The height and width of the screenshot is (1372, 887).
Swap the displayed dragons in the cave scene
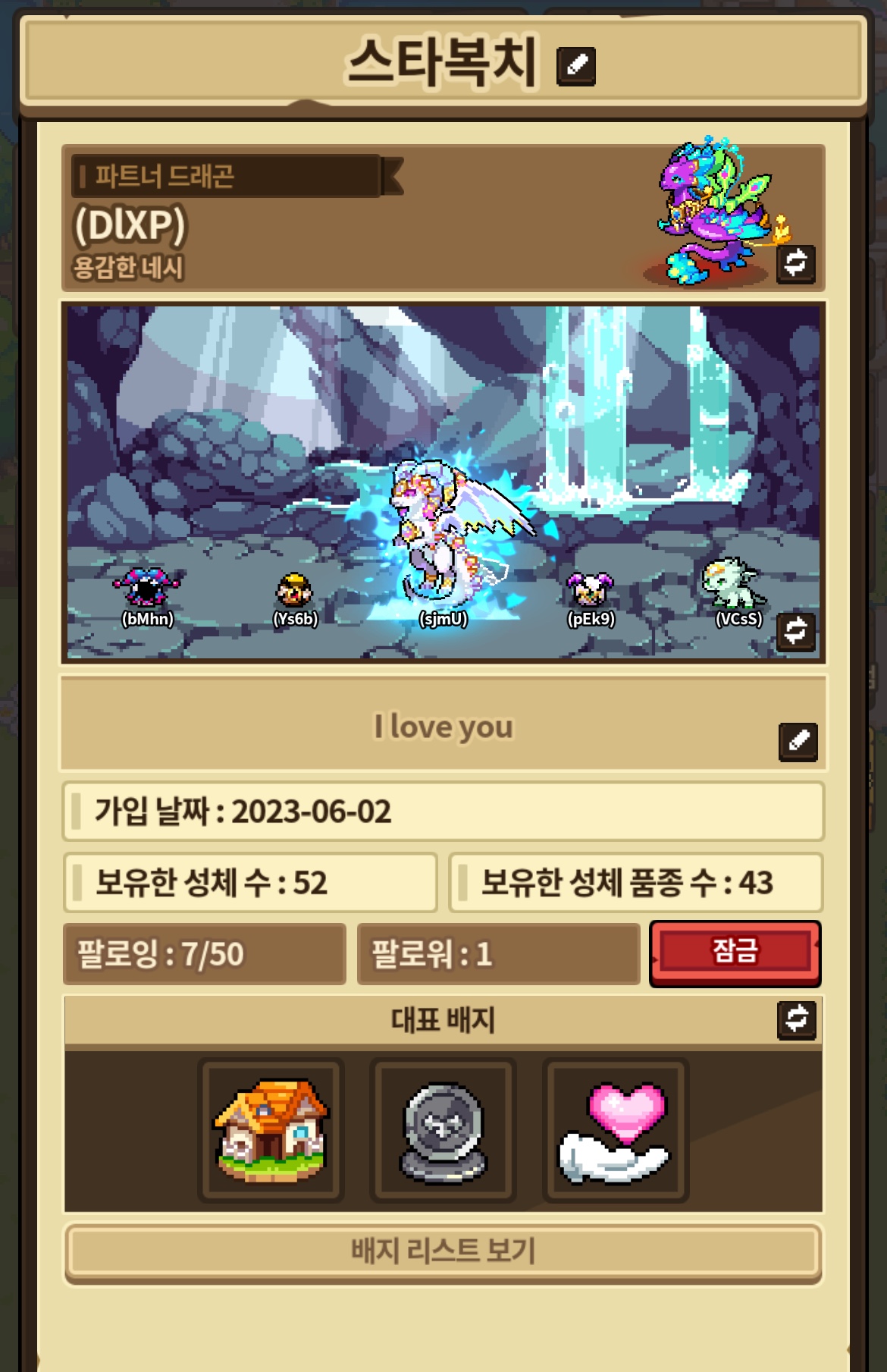coord(795,631)
